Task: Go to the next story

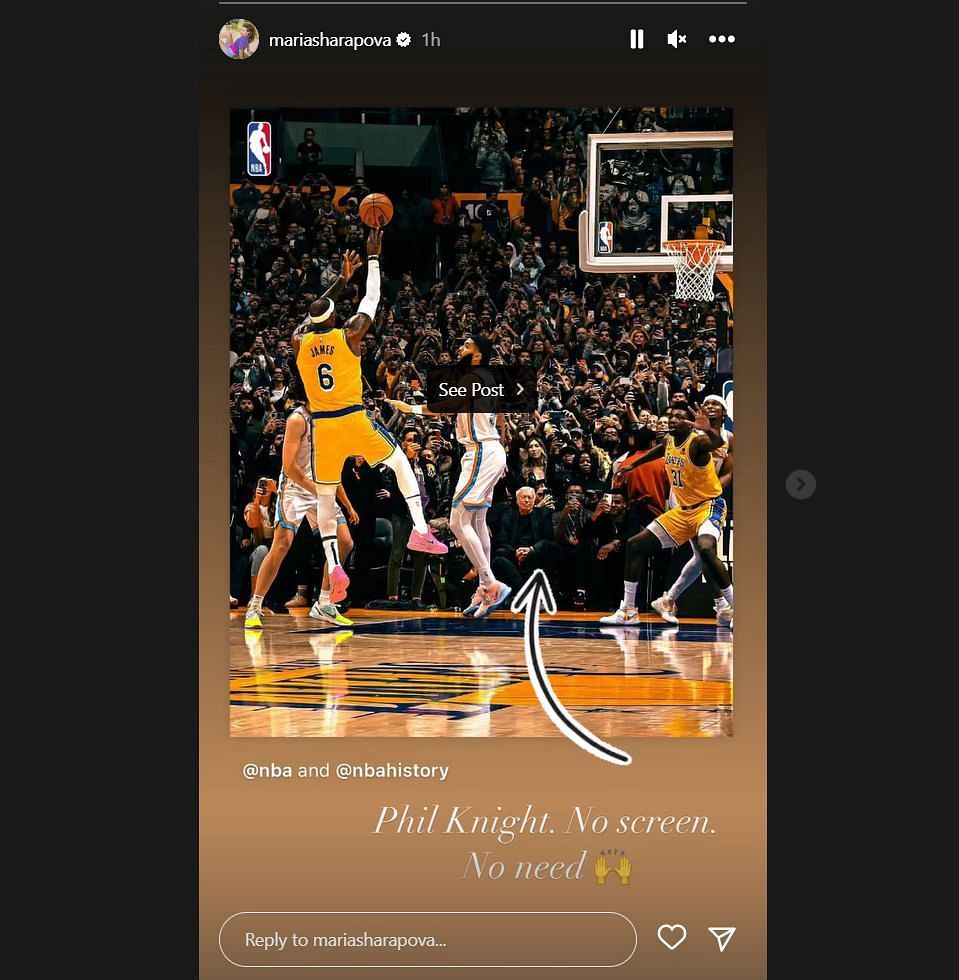Action: tap(800, 484)
